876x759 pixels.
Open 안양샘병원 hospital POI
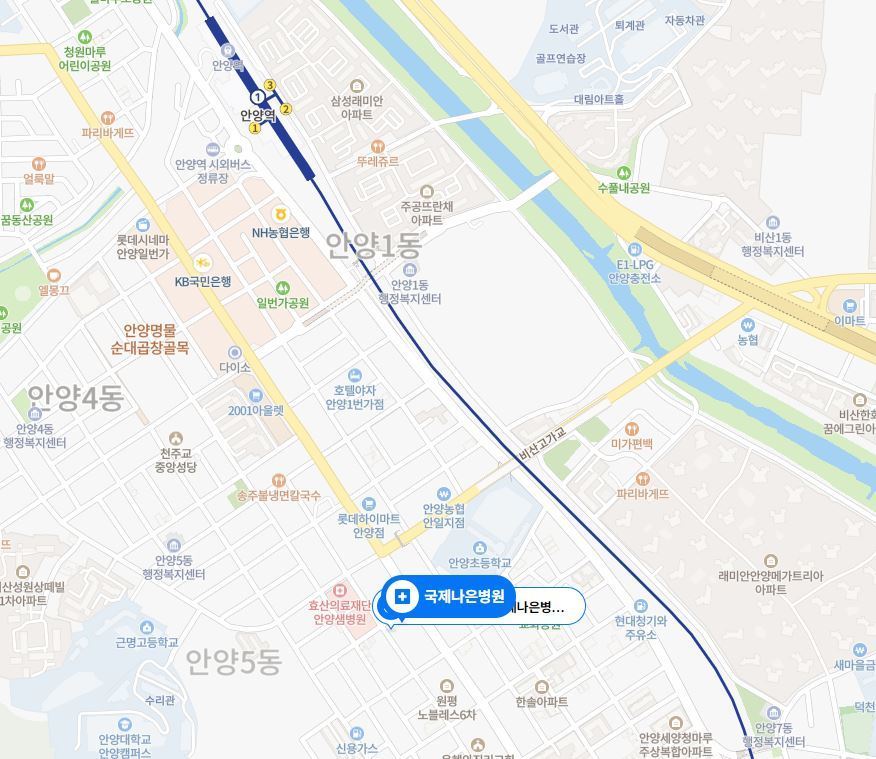point(339,605)
